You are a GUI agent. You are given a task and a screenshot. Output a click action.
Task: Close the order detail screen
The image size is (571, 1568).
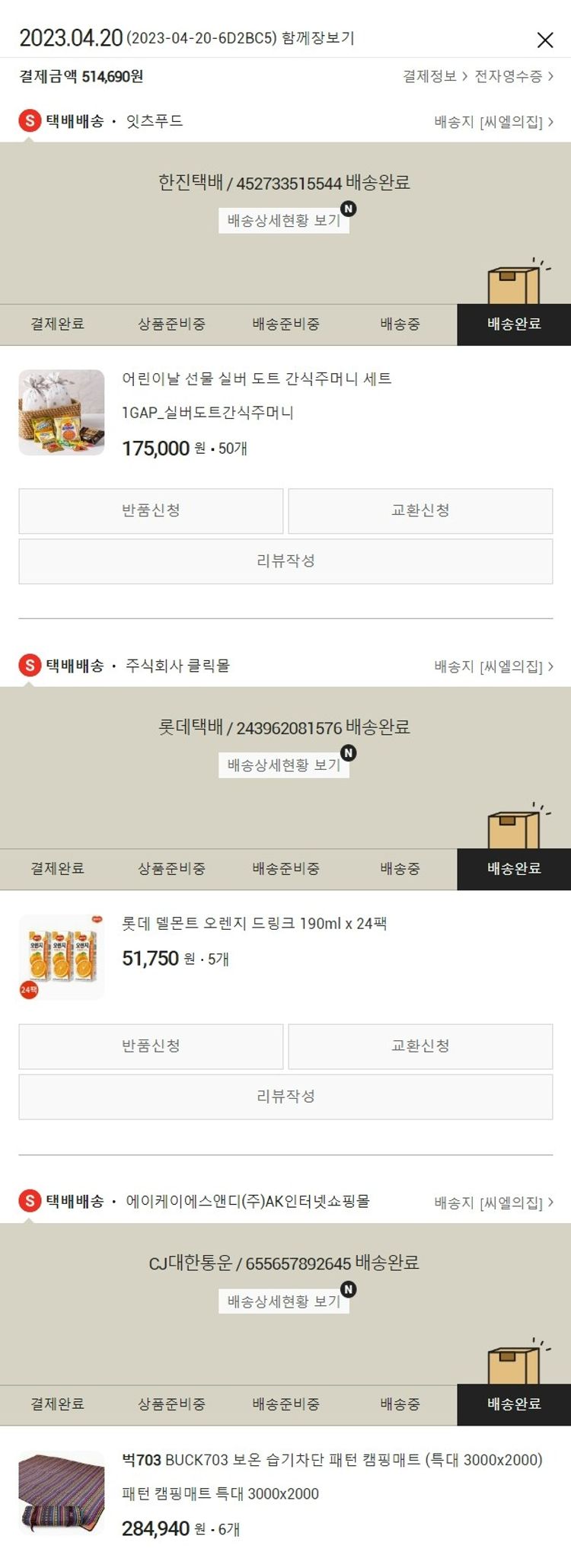pyautogui.click(x=545, y=40)
